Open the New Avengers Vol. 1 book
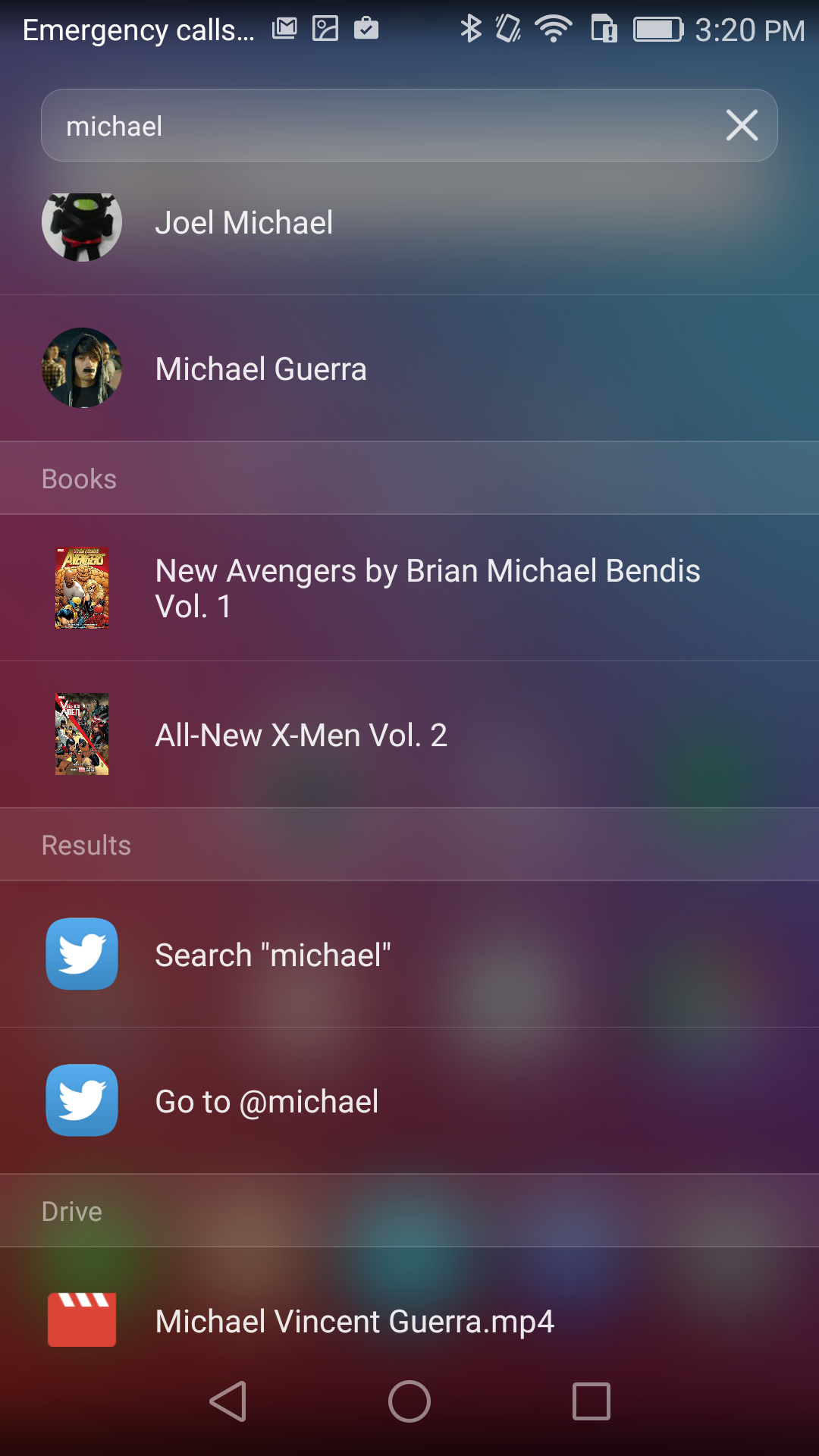Viewport: 819px width, 1456px height. [409, 588]
